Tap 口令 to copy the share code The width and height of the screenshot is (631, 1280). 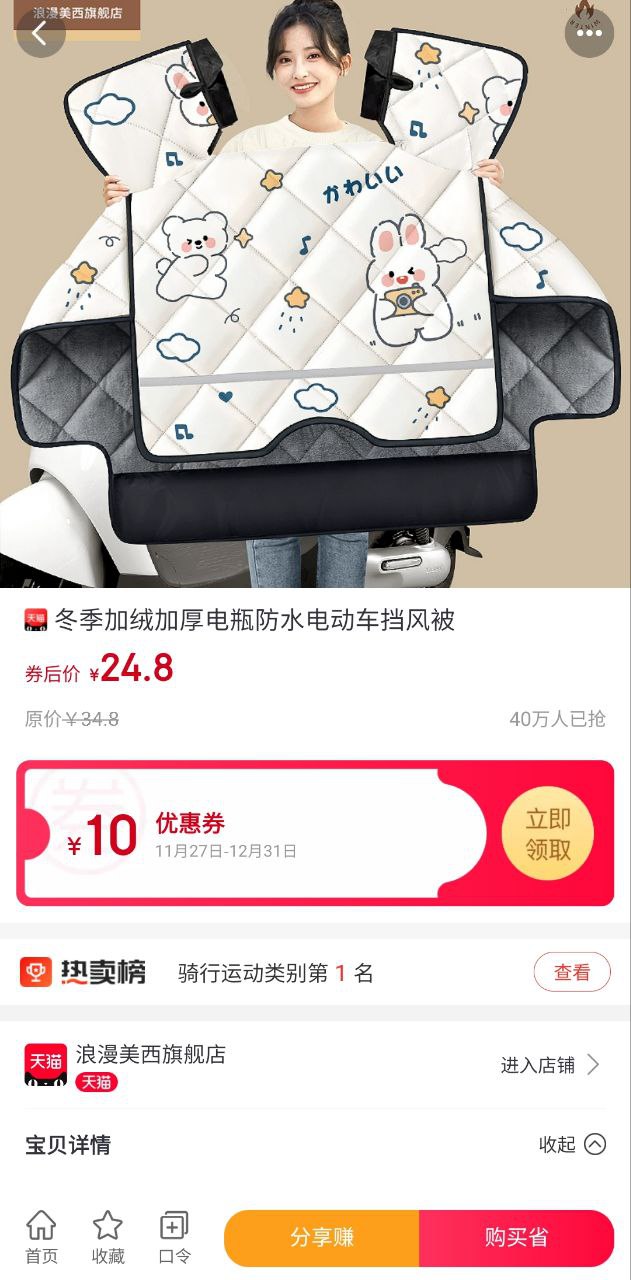pyautogui.click(x=174, y=1238)
